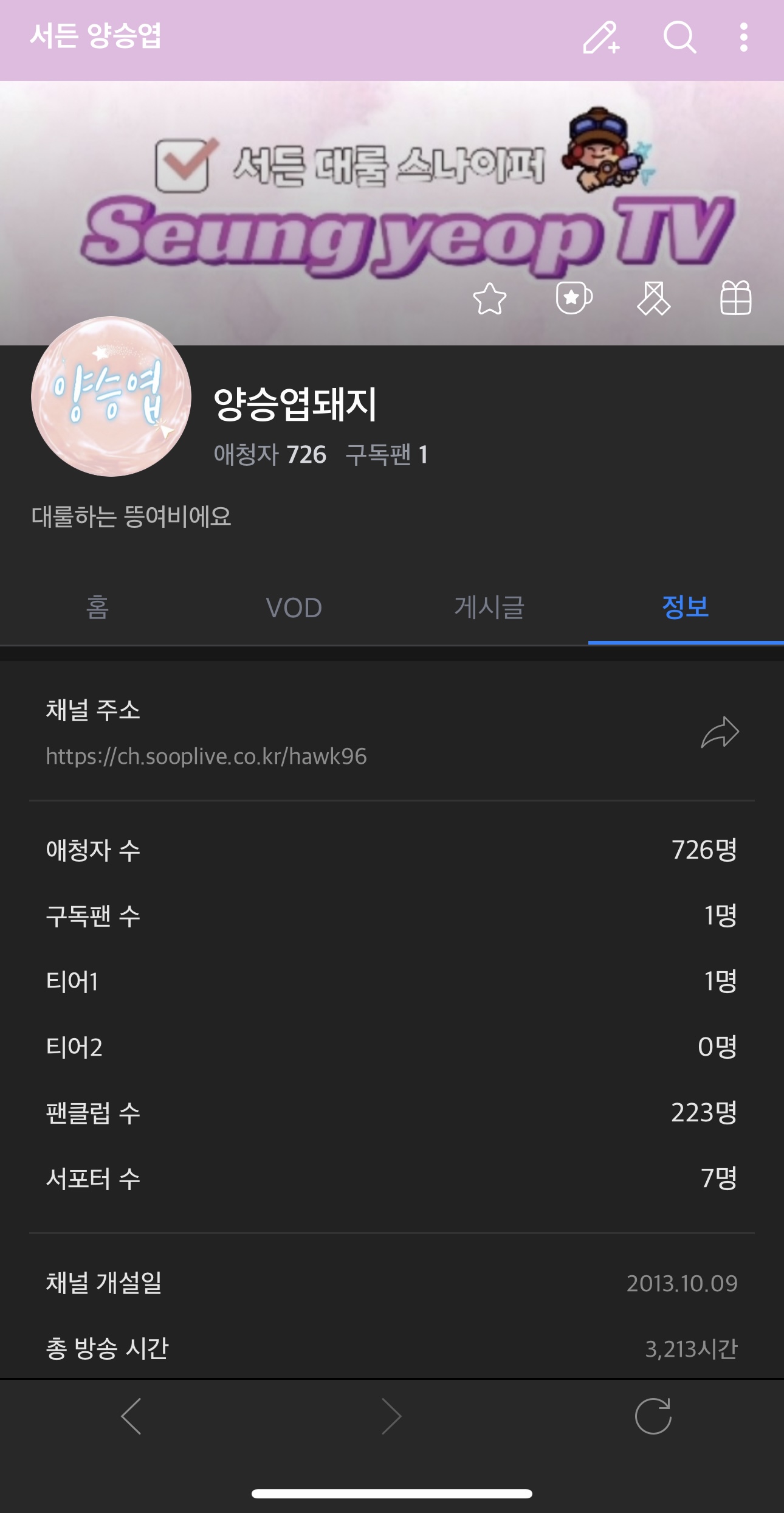Share the channel address
The height and width of the screenshot is (1513, 784).
[x=720, y=732]
